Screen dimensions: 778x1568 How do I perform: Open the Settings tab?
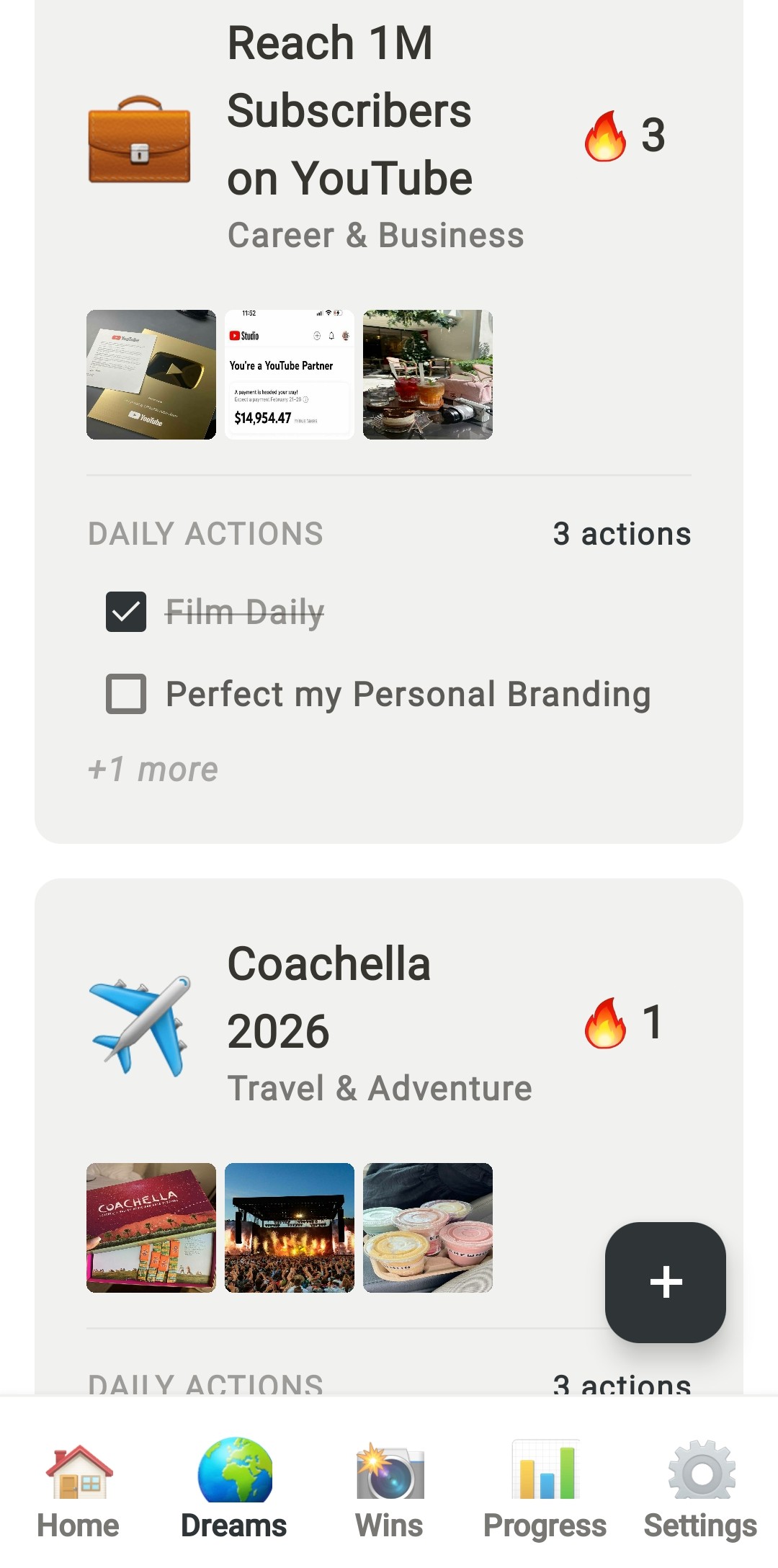700,1492
